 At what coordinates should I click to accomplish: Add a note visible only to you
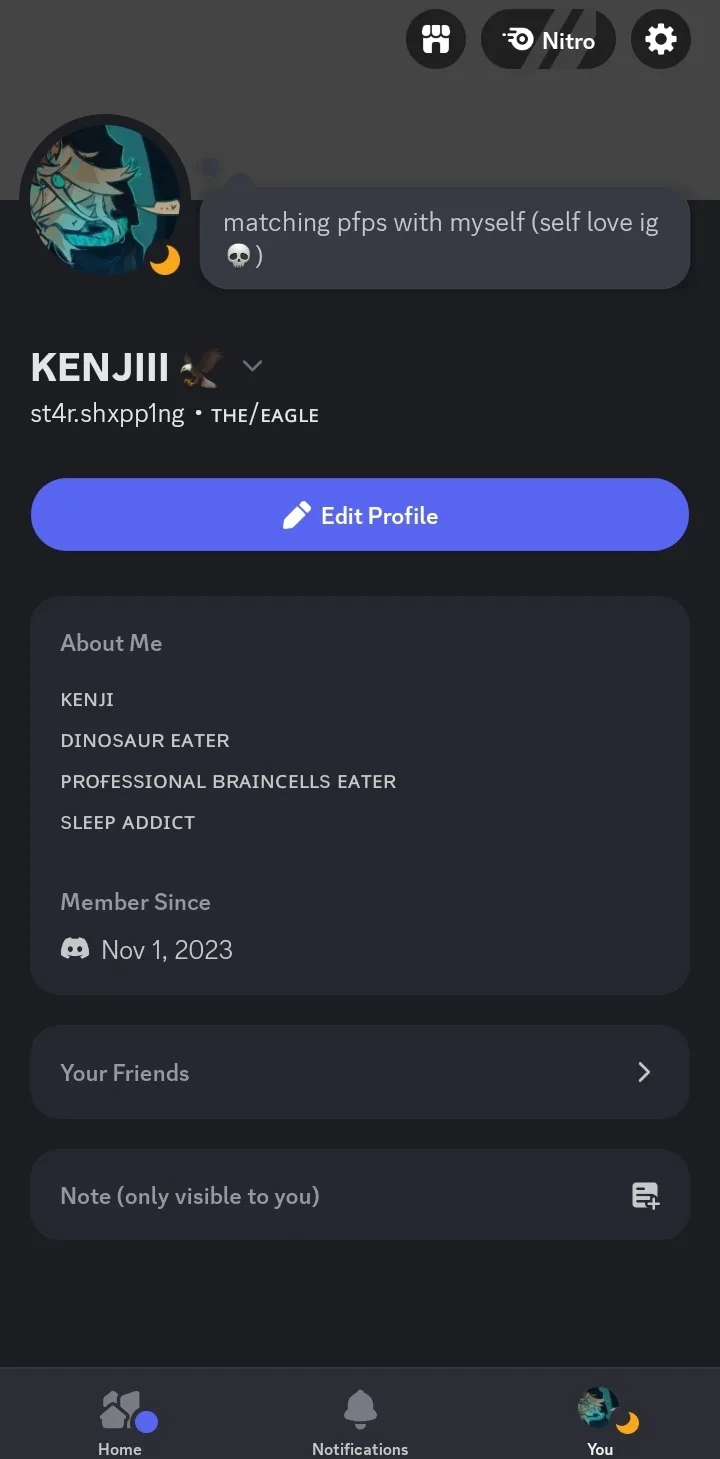[x=360, y=1195]
